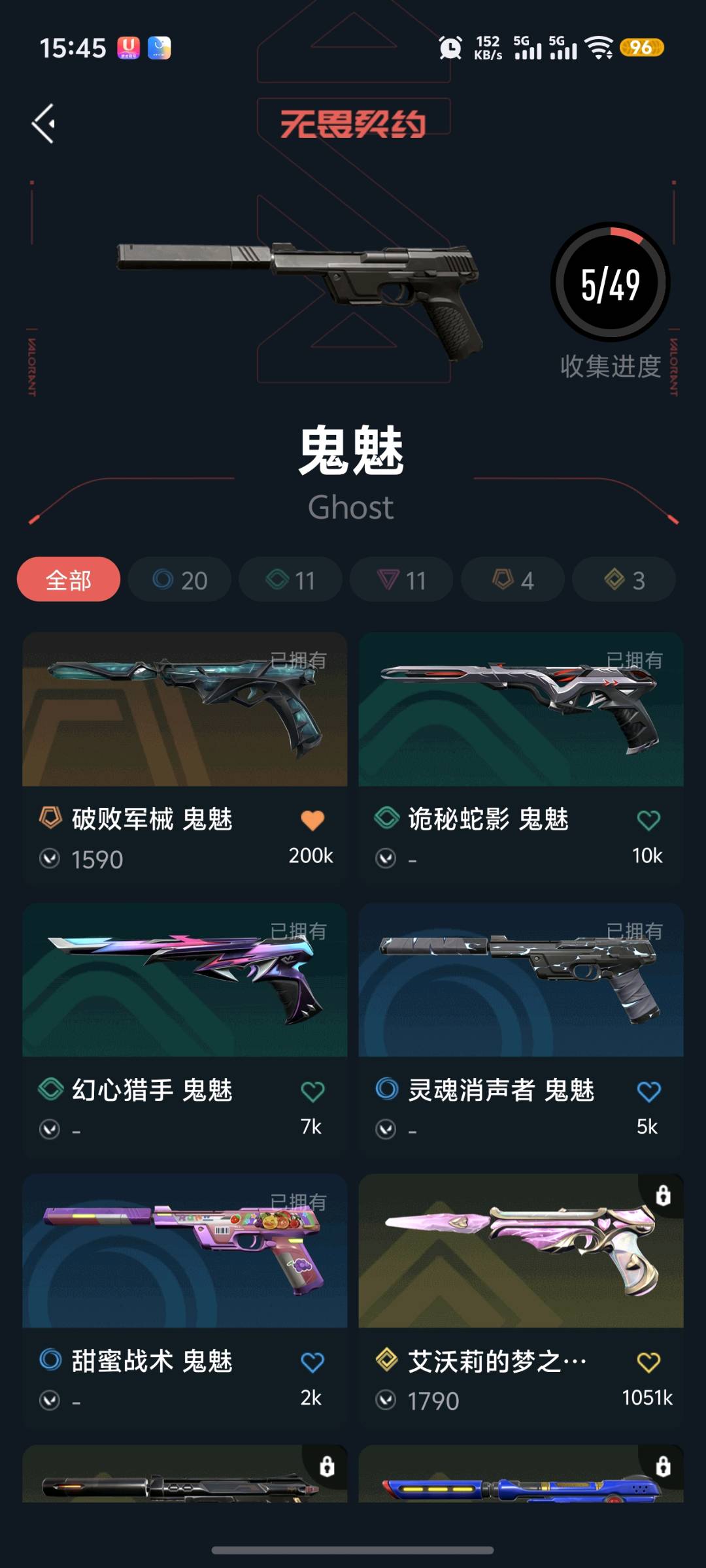706x1568 pixels.
Task: Like the 灵魂消声者 鬼魅 skin
Action: (648, 1091)
